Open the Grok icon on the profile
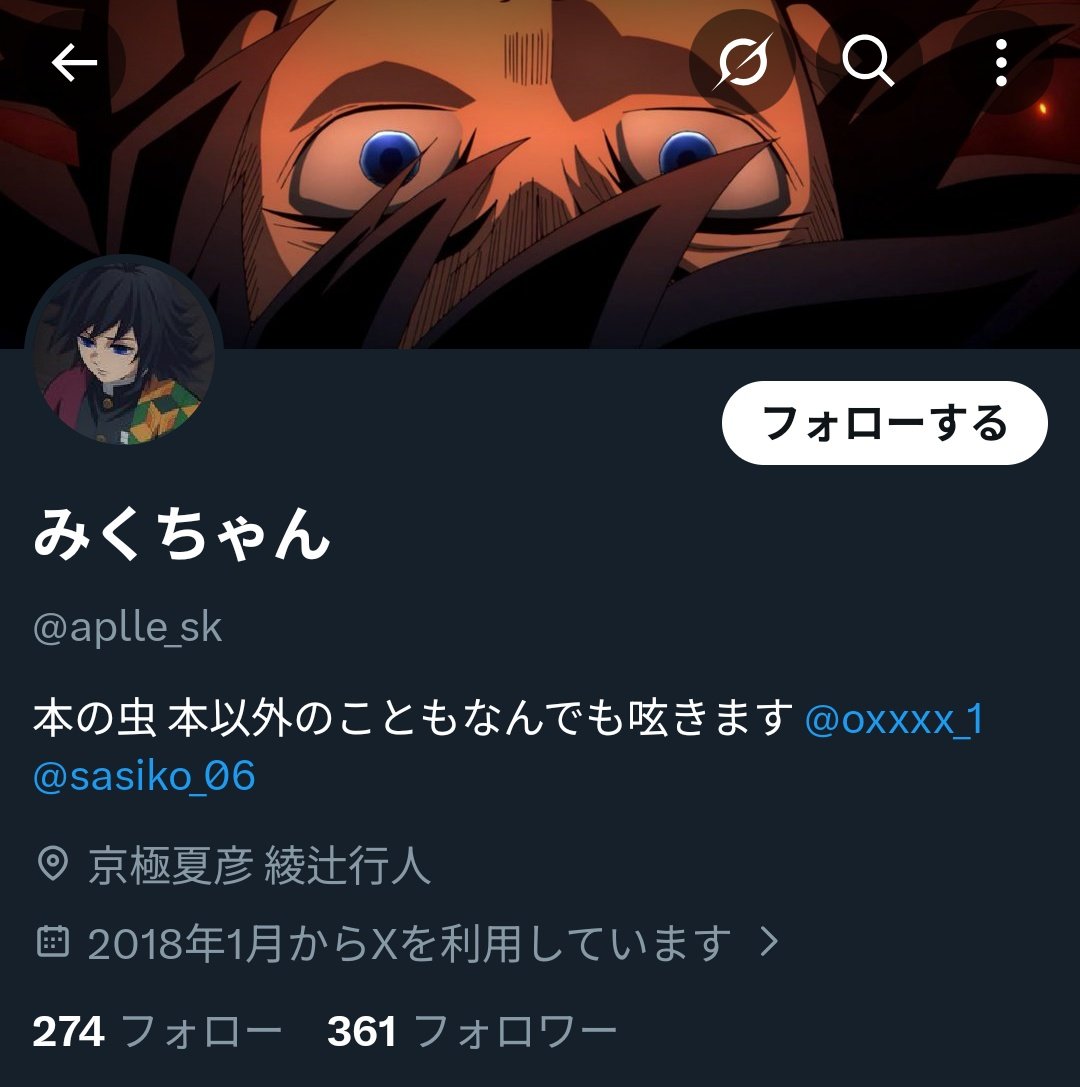The image size is (1080, 1087). (x=743, y=63)
